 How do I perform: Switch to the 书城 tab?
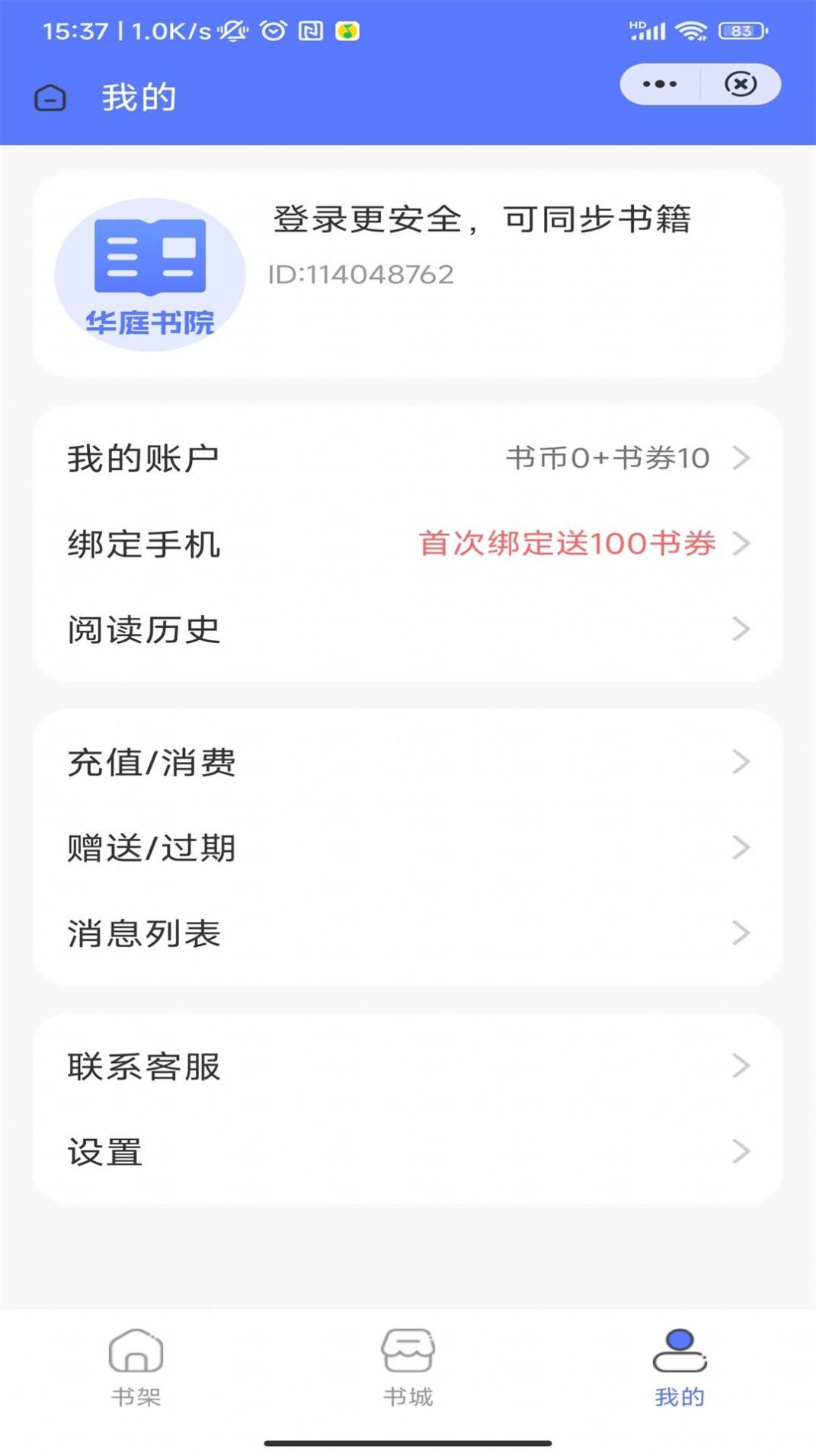click(x=408, y=1371)
